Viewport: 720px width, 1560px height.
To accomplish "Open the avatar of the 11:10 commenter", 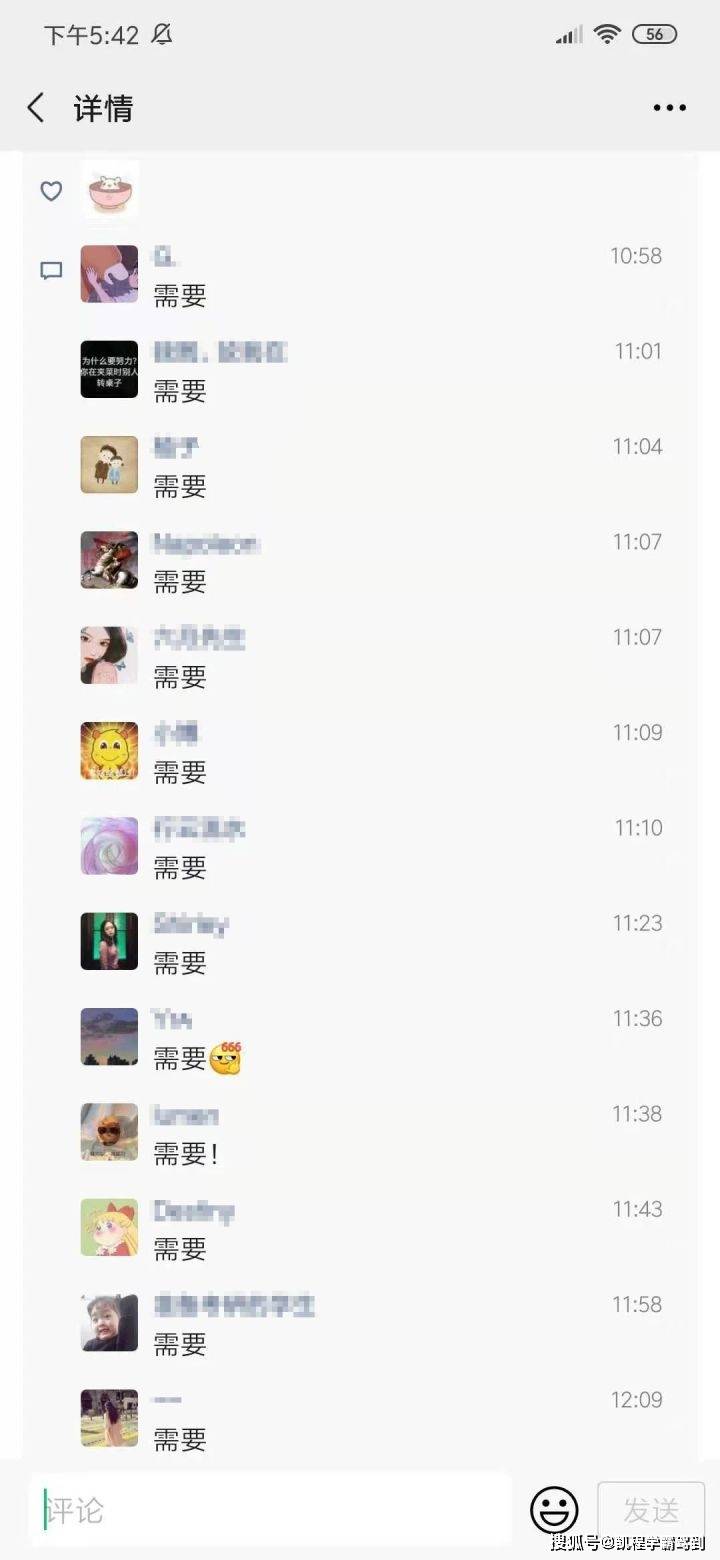I will pyautogui.click(x=109, y=846).
